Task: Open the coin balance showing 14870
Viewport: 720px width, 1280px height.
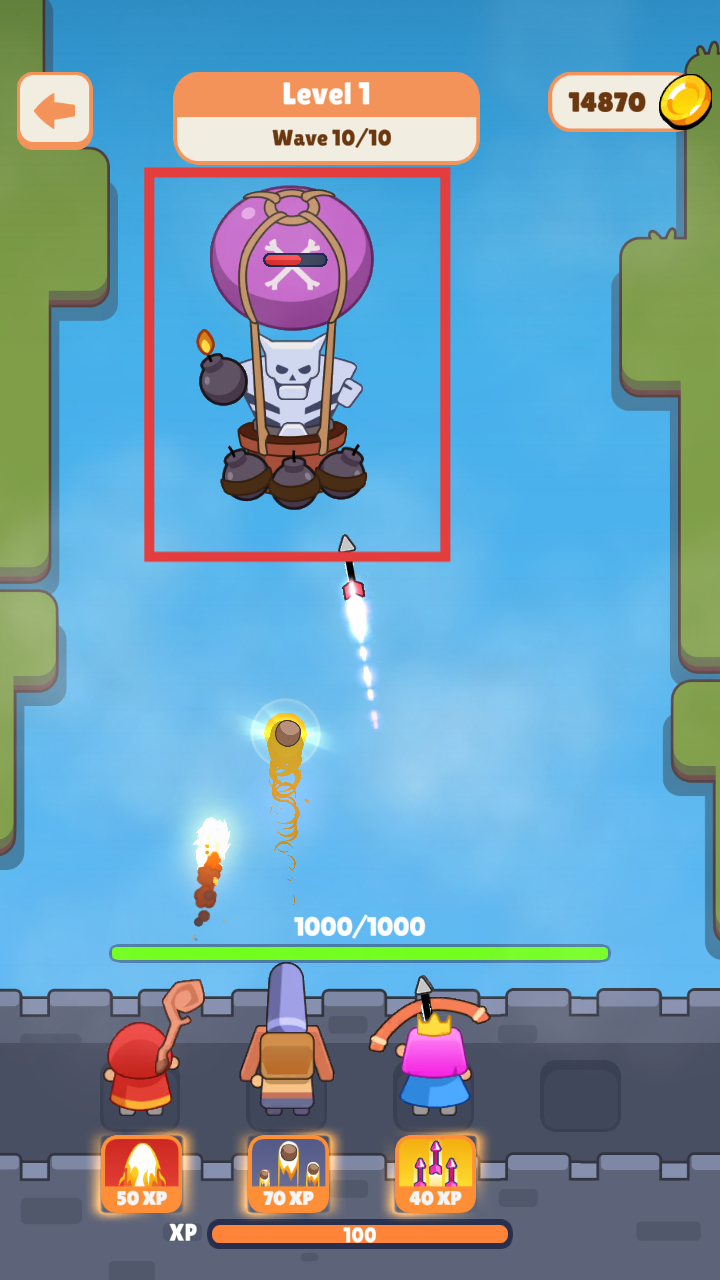Action: (x=630, y=102)
